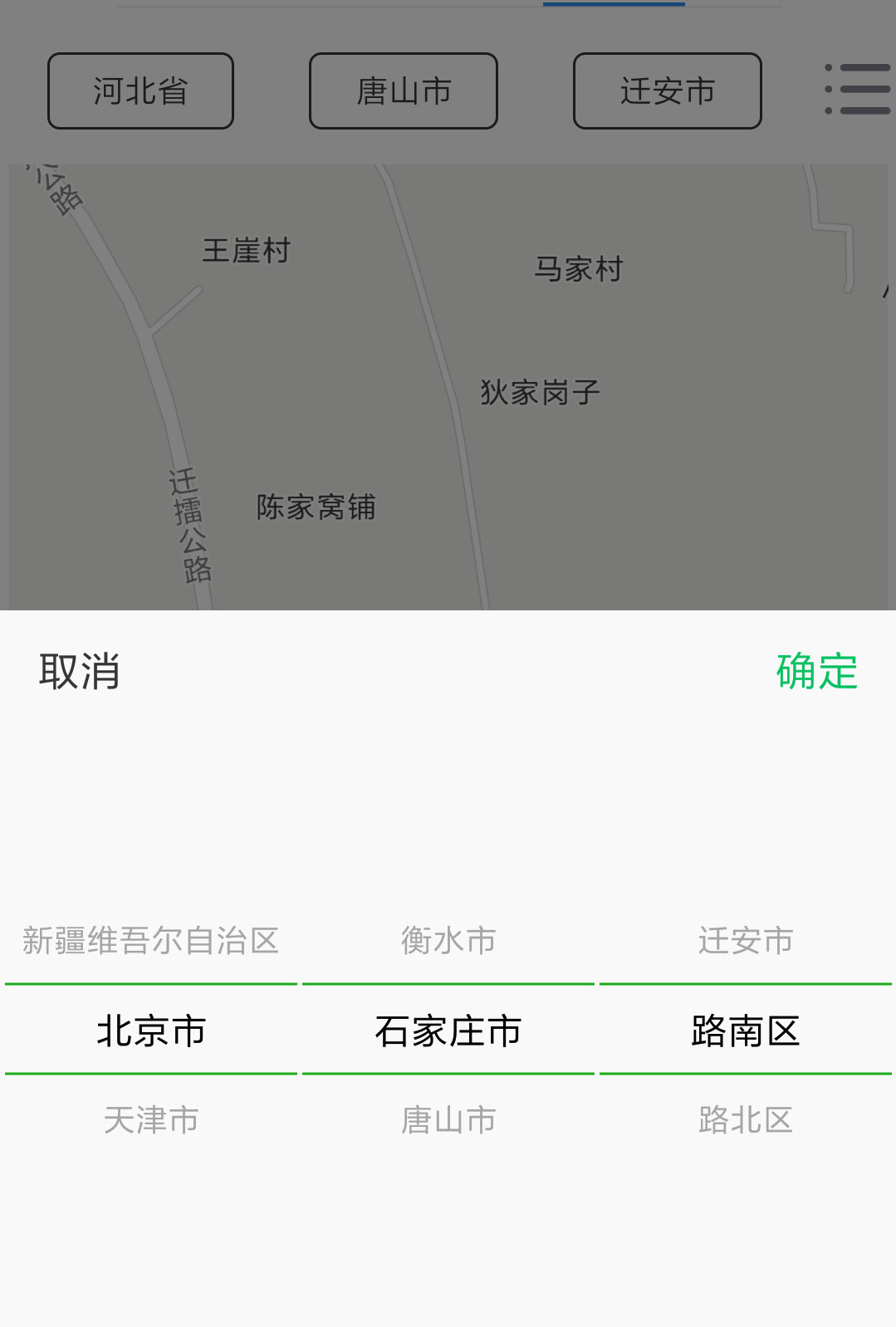Open the 迁安市 district selector
The image size is (896, 1327).
coord(667,91)
